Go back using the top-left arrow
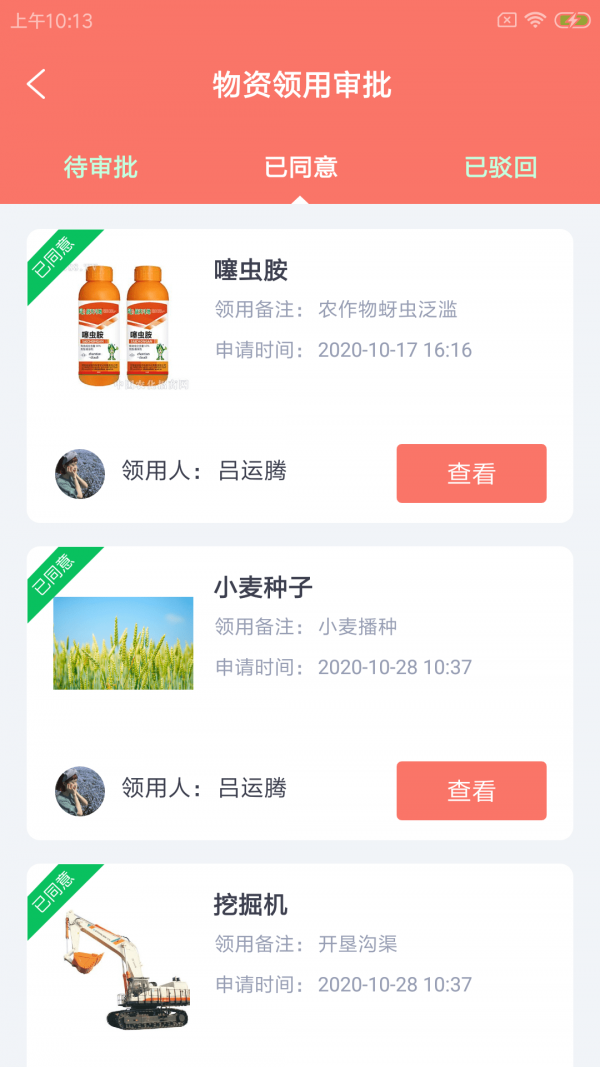 coord(36,84)
